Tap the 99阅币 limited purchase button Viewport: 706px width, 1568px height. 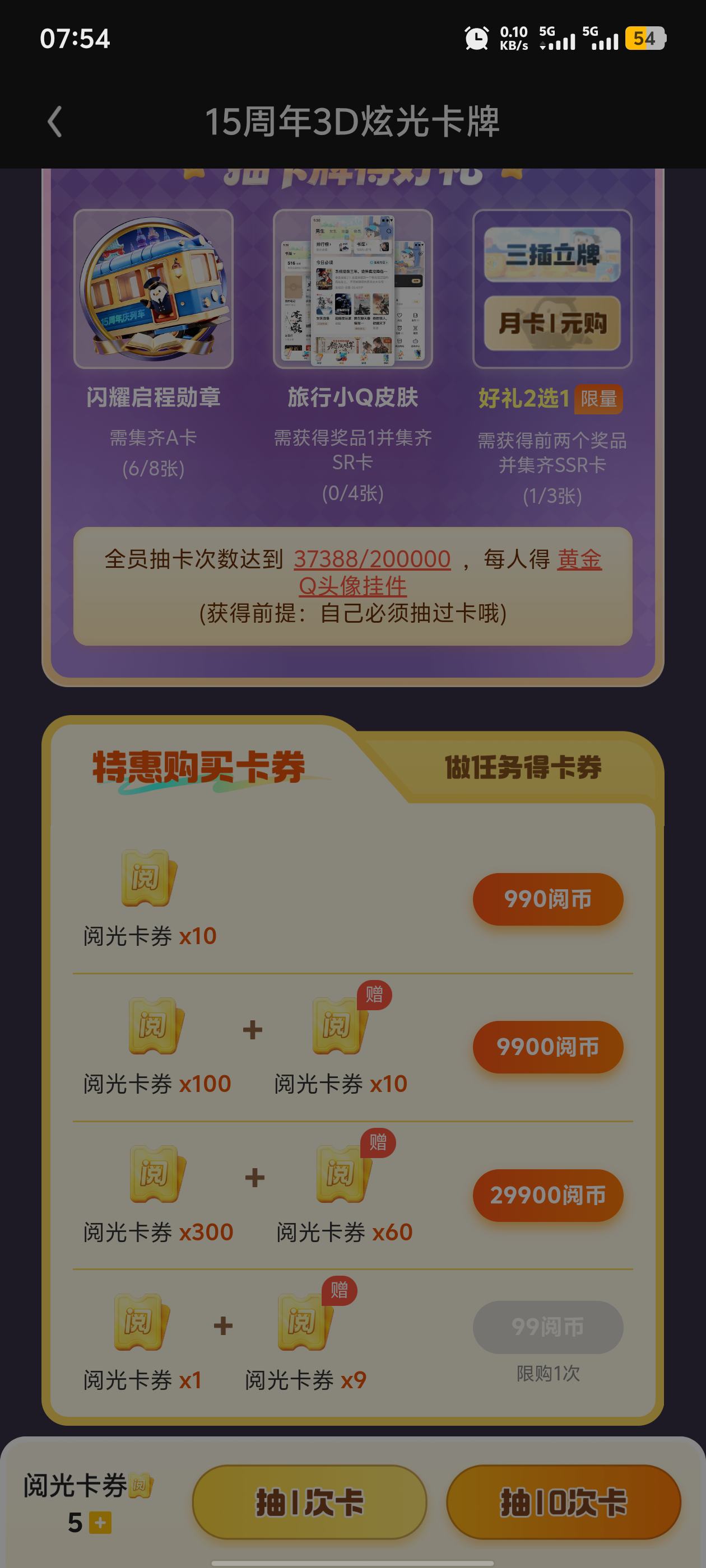pyautogui.click(x=547, y=1327)
